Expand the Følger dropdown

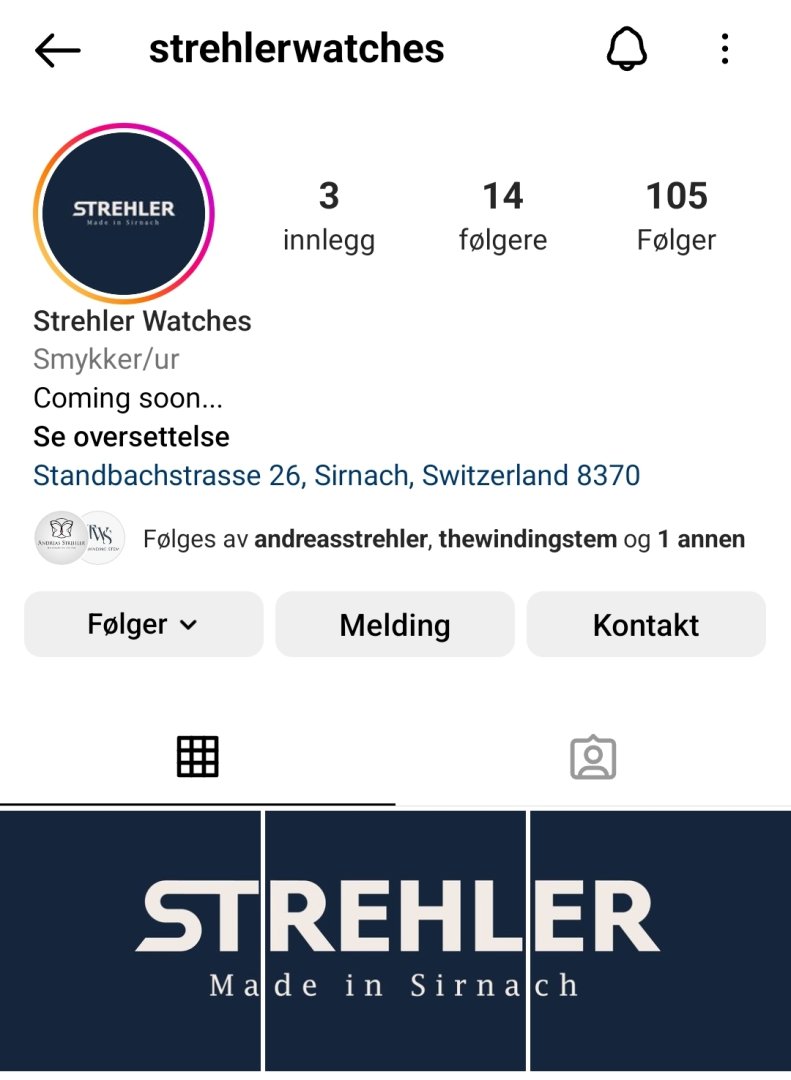pos(142,624)
